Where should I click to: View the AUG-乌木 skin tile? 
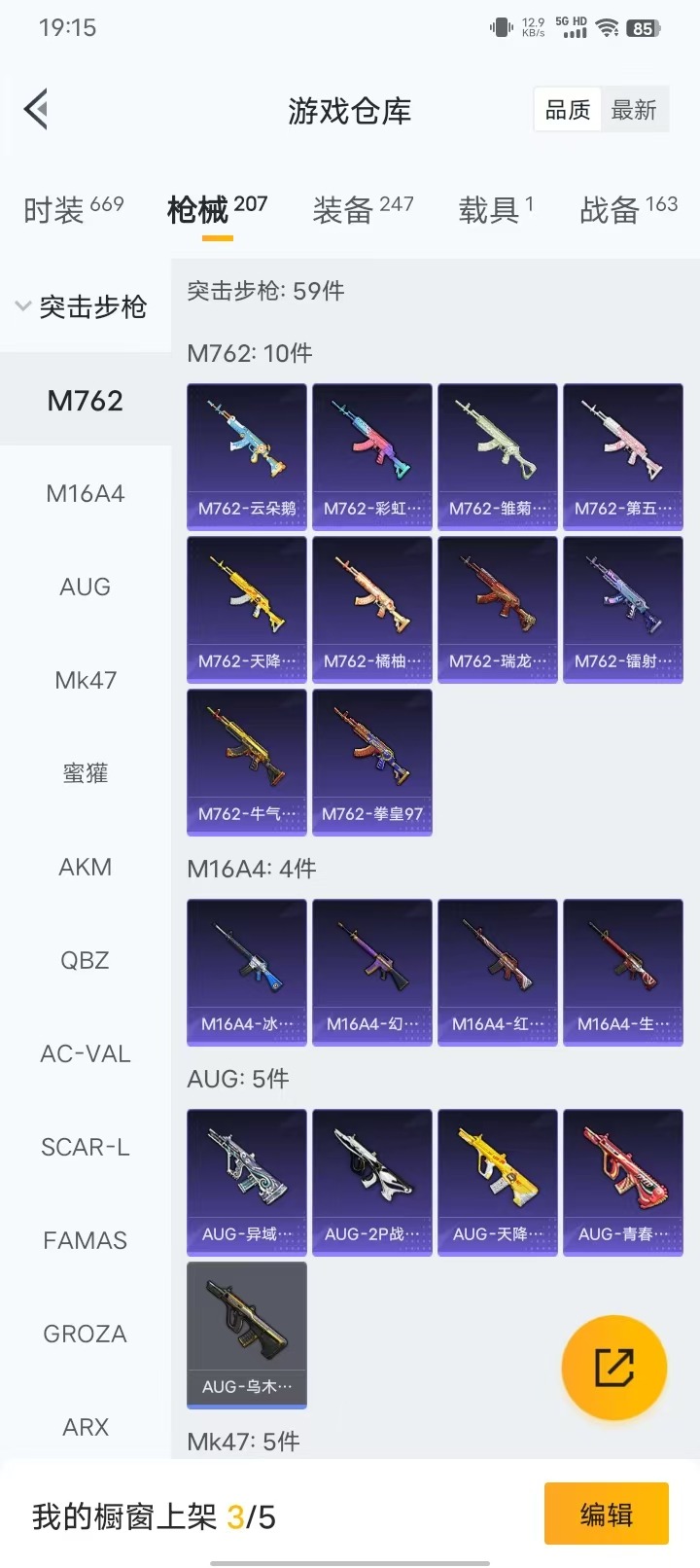pyautogui.click(x=247, y=1336)
